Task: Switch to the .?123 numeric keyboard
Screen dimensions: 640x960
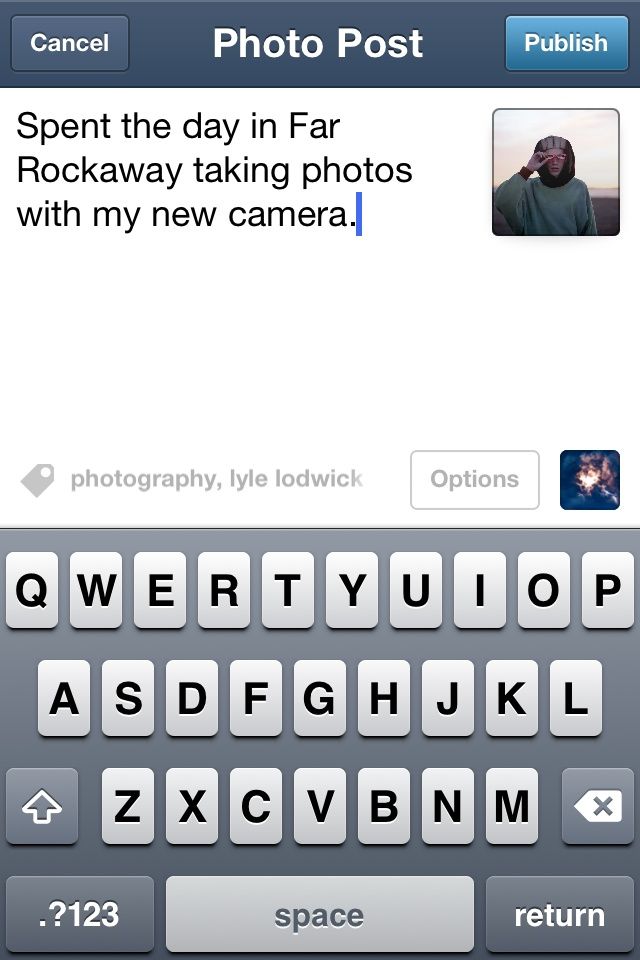Action: [79, 914]
